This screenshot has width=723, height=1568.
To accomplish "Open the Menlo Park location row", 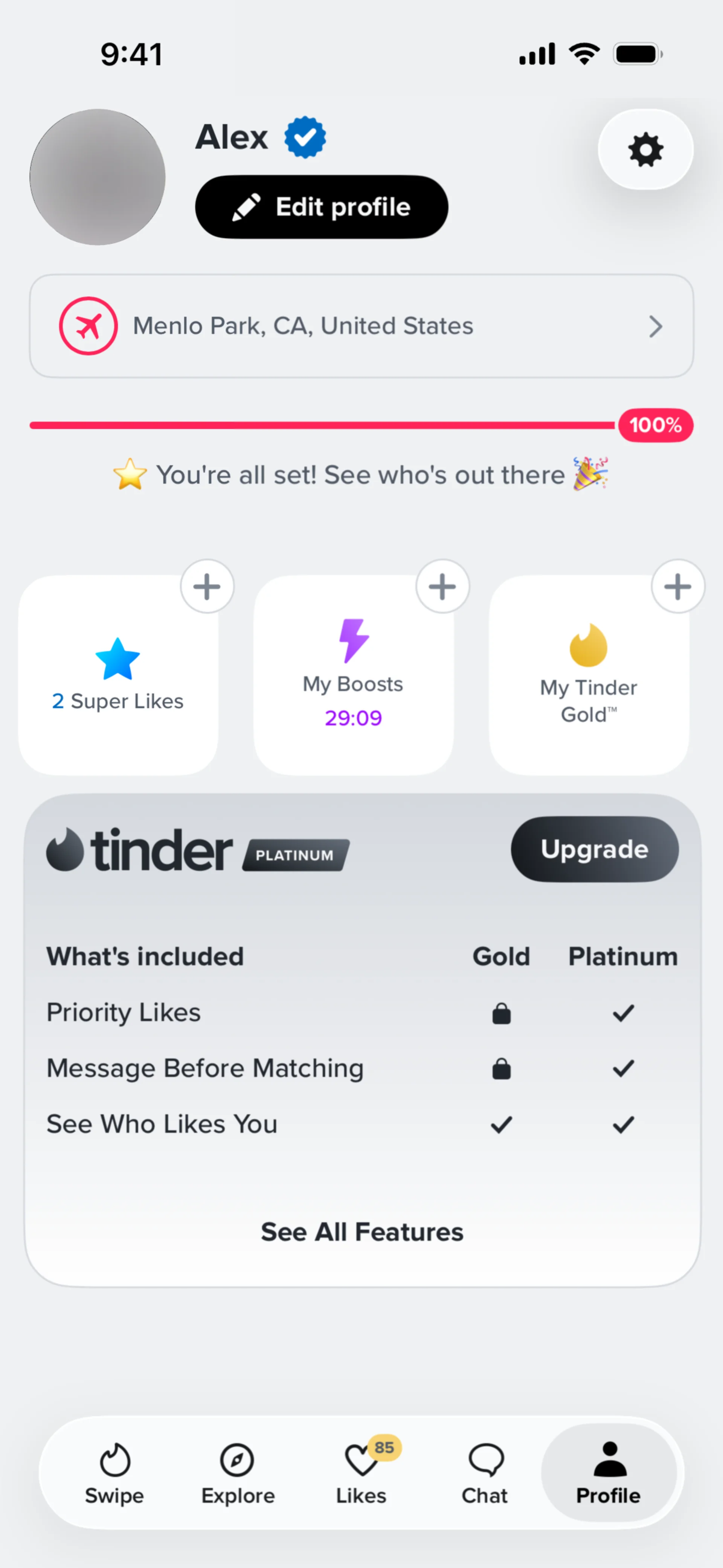I will tap(361, 326).
